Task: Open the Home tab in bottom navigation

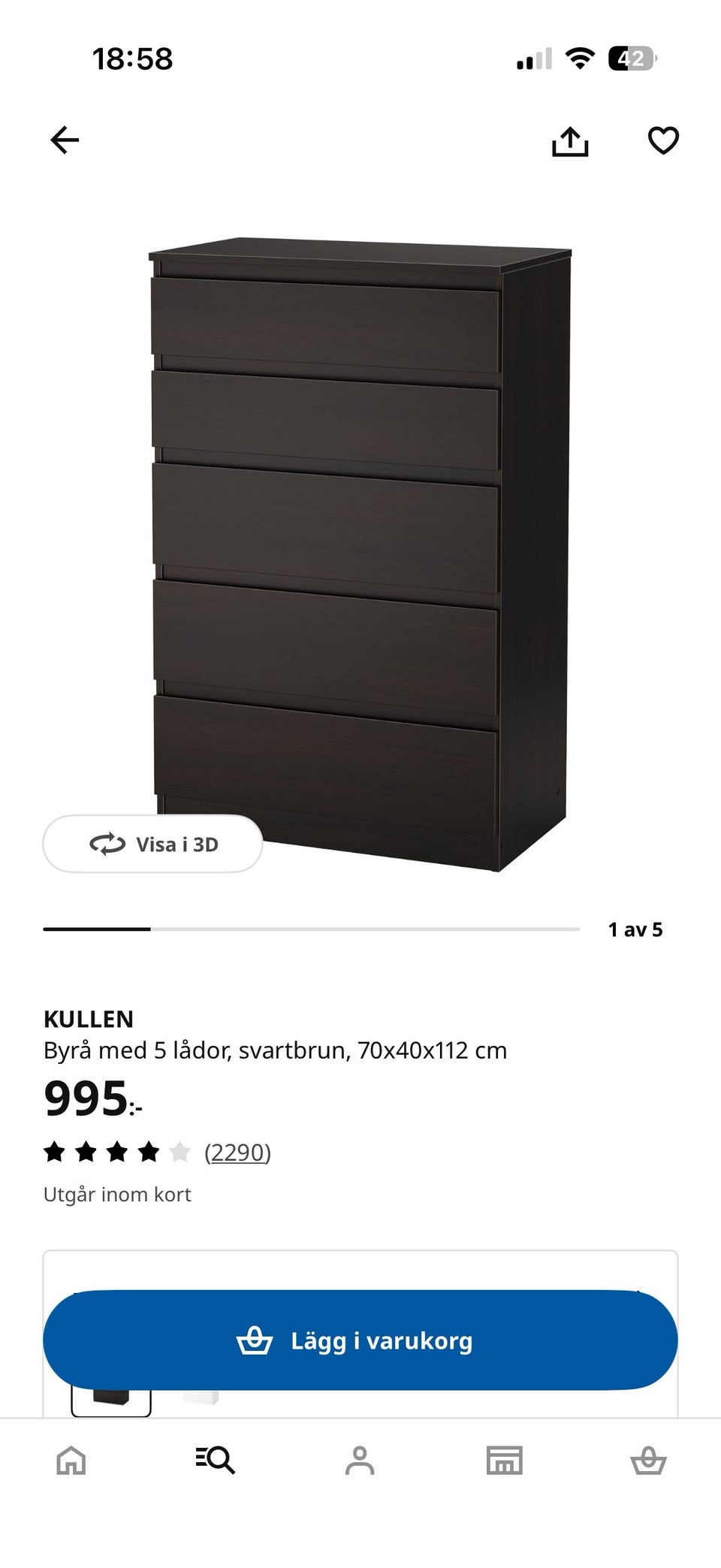Action: click(72, 1460)
